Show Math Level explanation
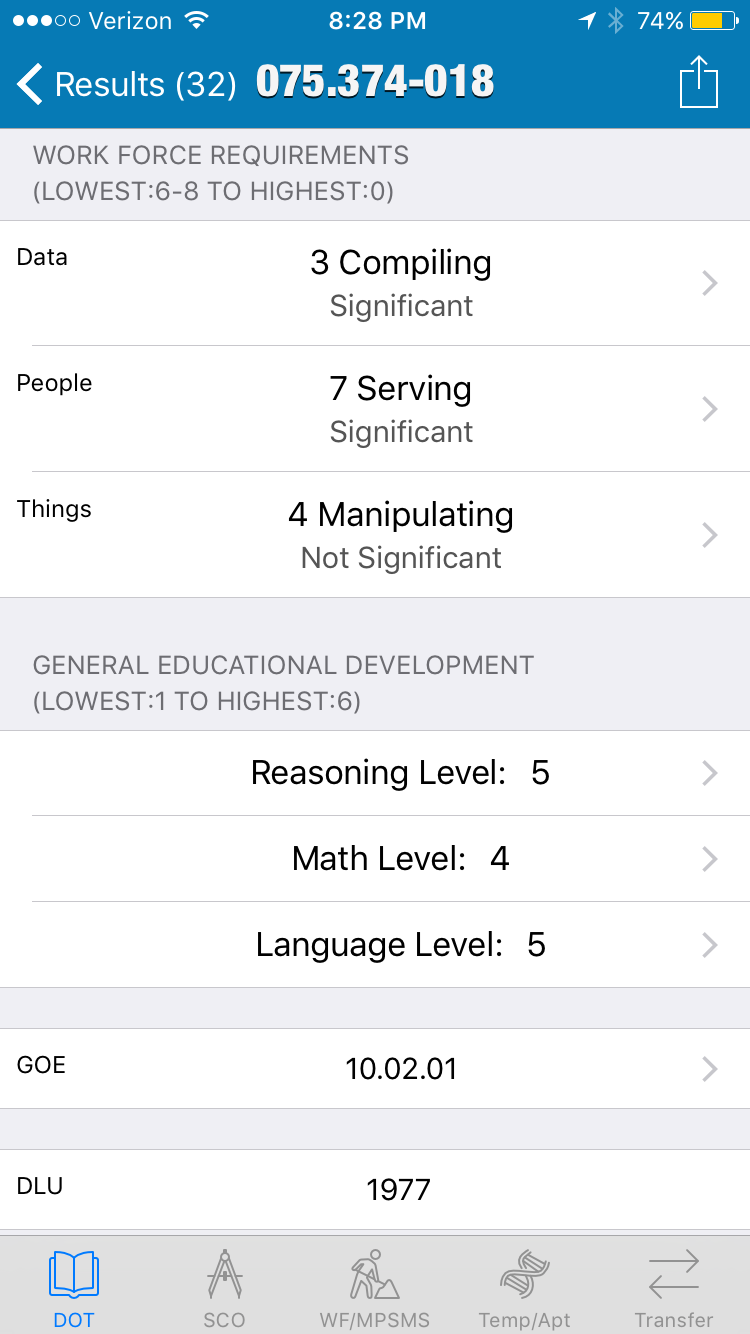 [400, 859]
